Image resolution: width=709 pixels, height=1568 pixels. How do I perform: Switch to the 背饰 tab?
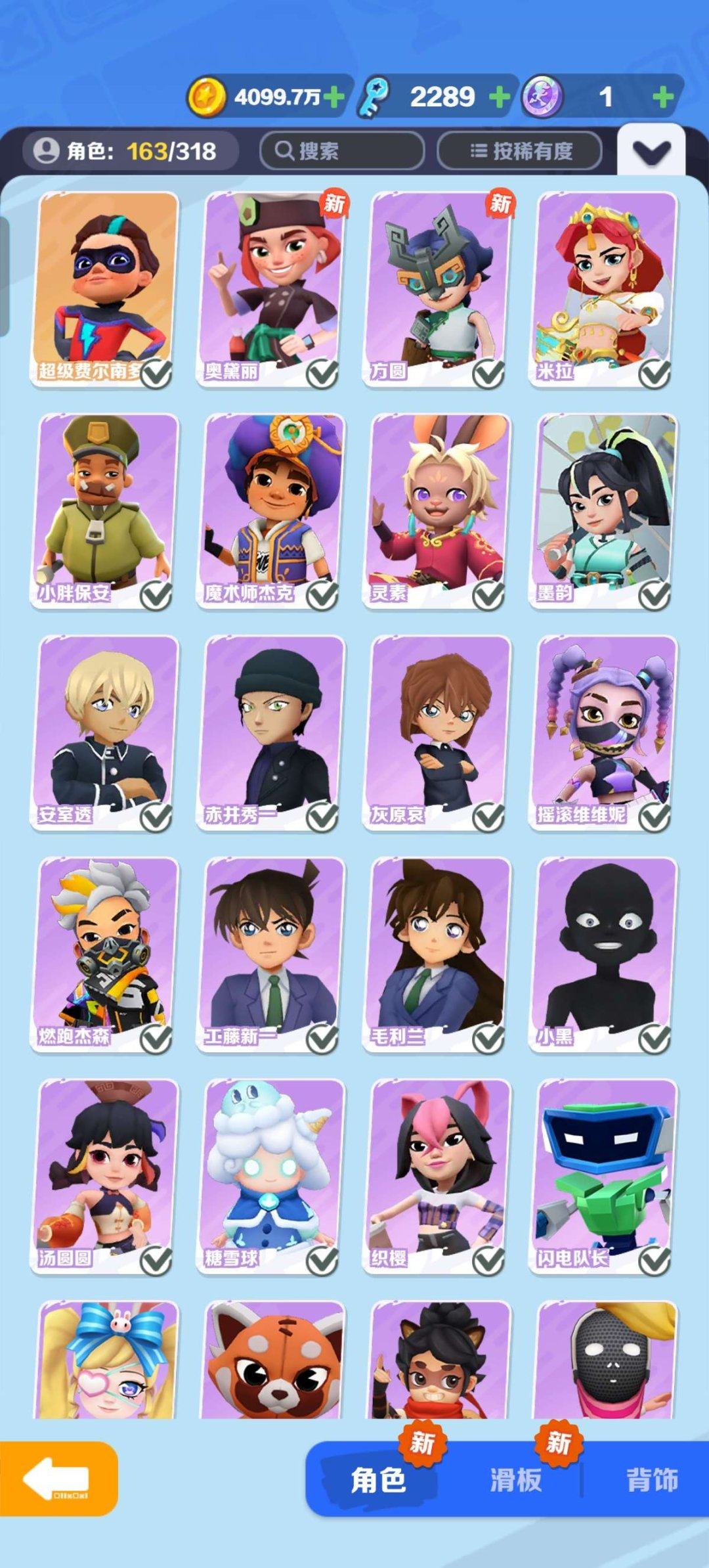651,1480
